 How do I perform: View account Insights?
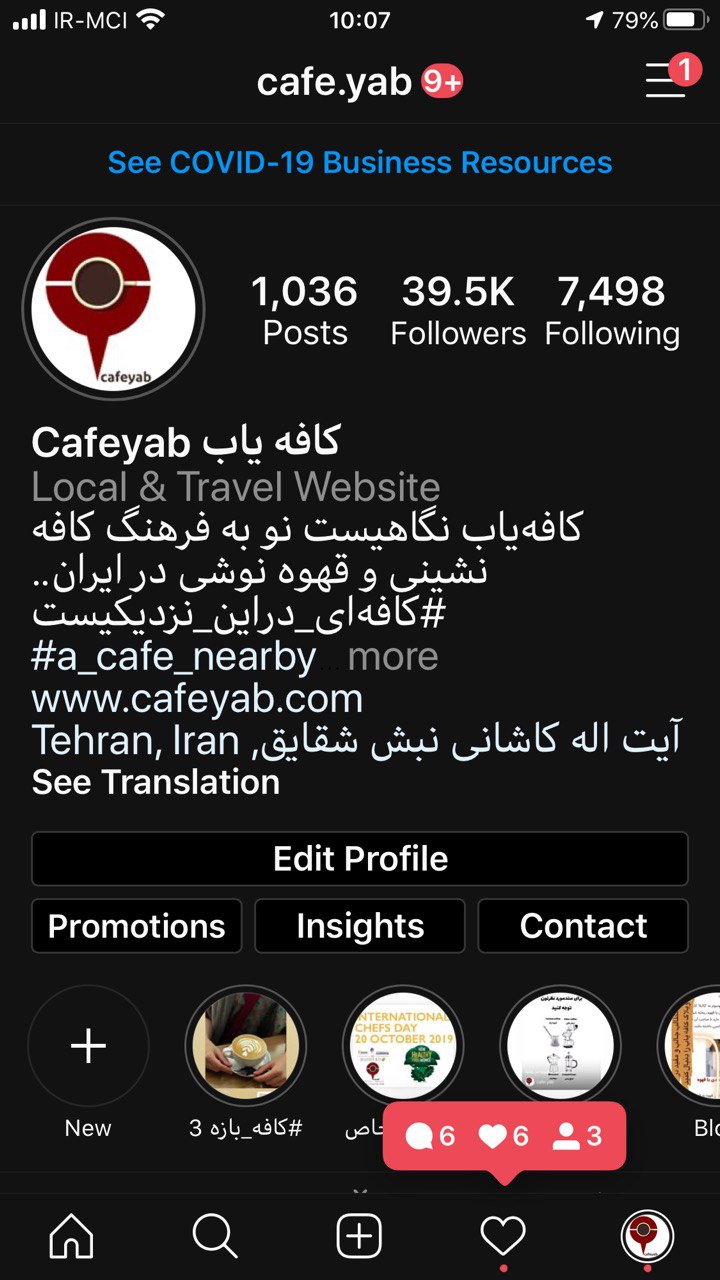(360, 926)
